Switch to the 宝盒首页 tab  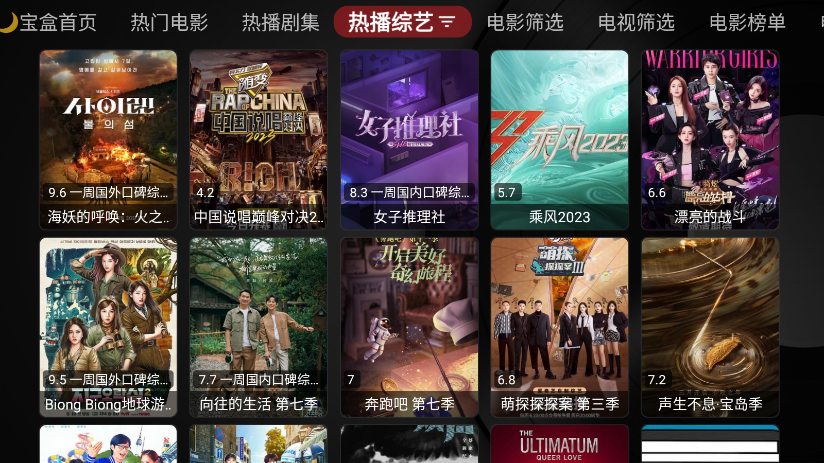[x=58, y=22]
